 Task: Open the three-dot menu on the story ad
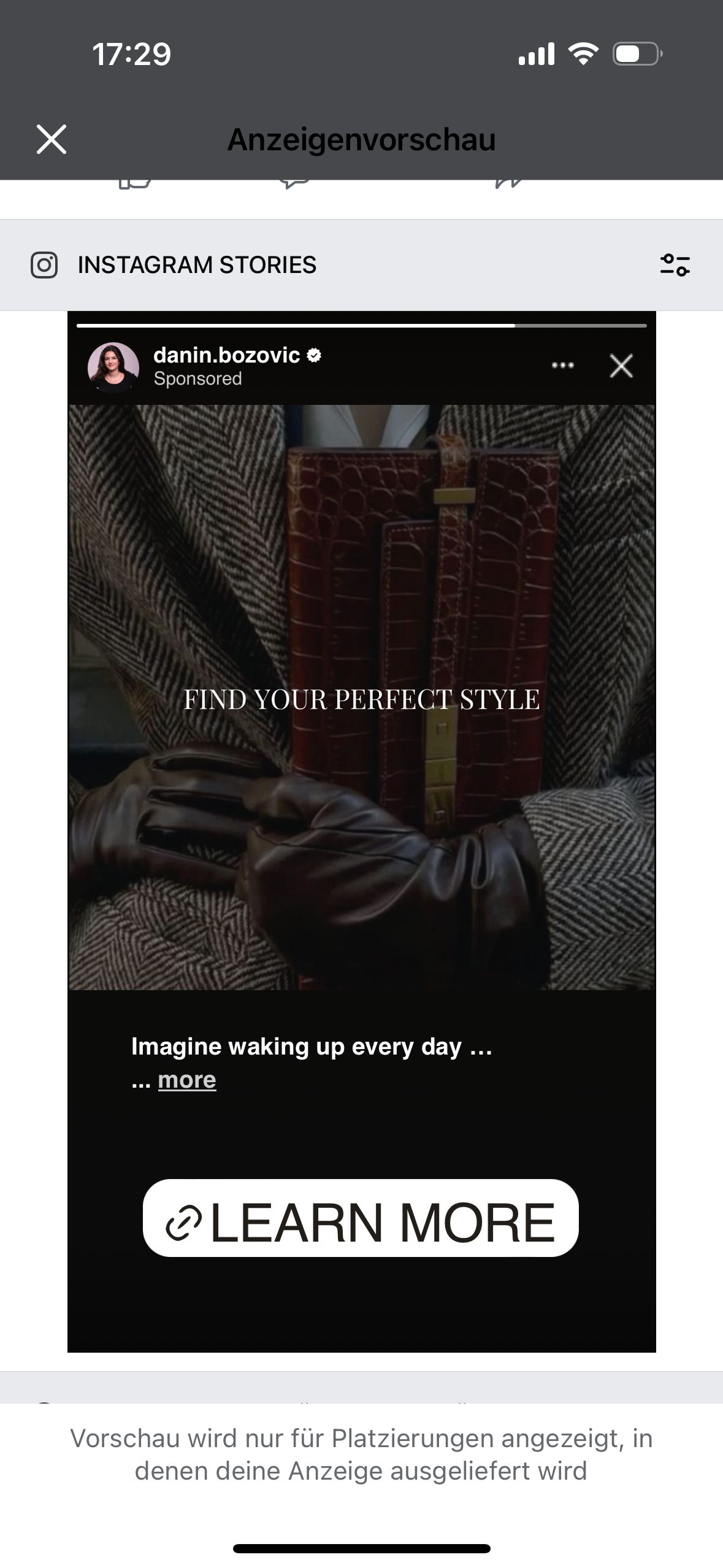coord(562,366)
